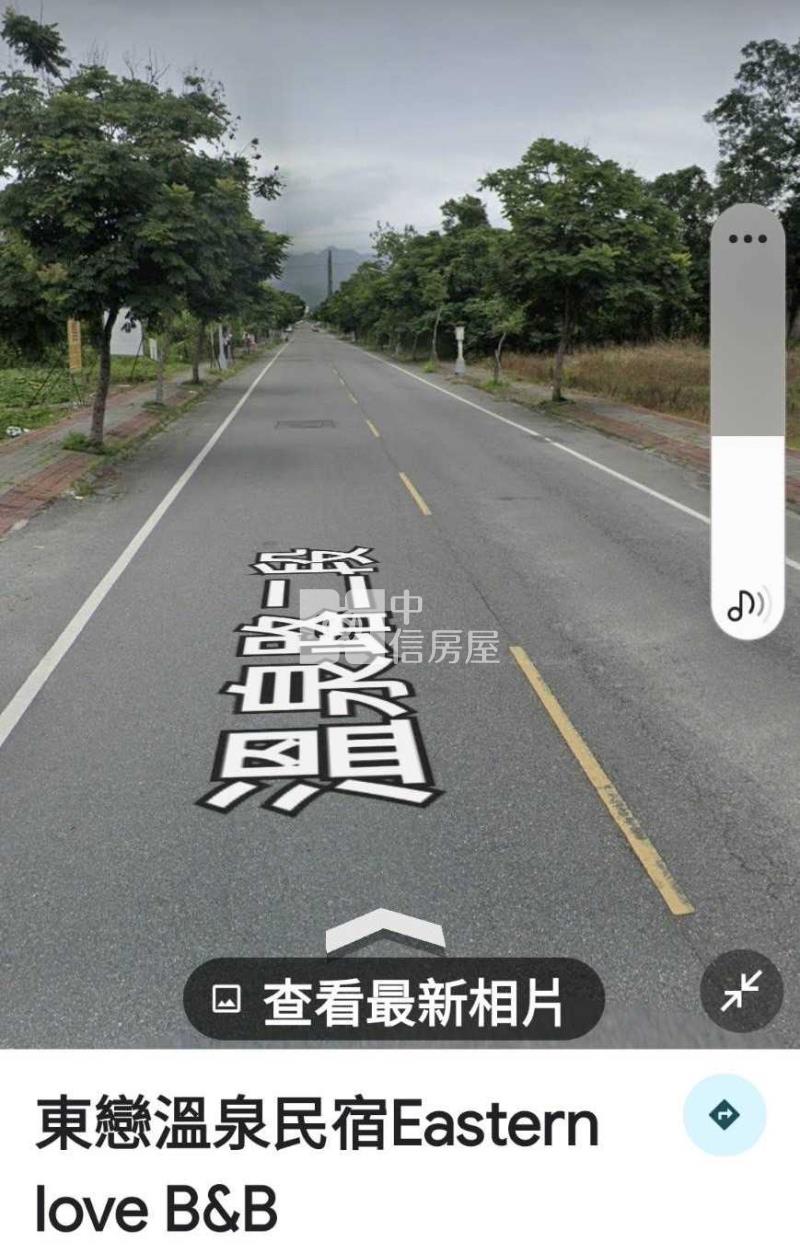Collapse the street view with the shrink icon
The height and width of the screenshot is (1253, 800).
click(x=741, y=991)
